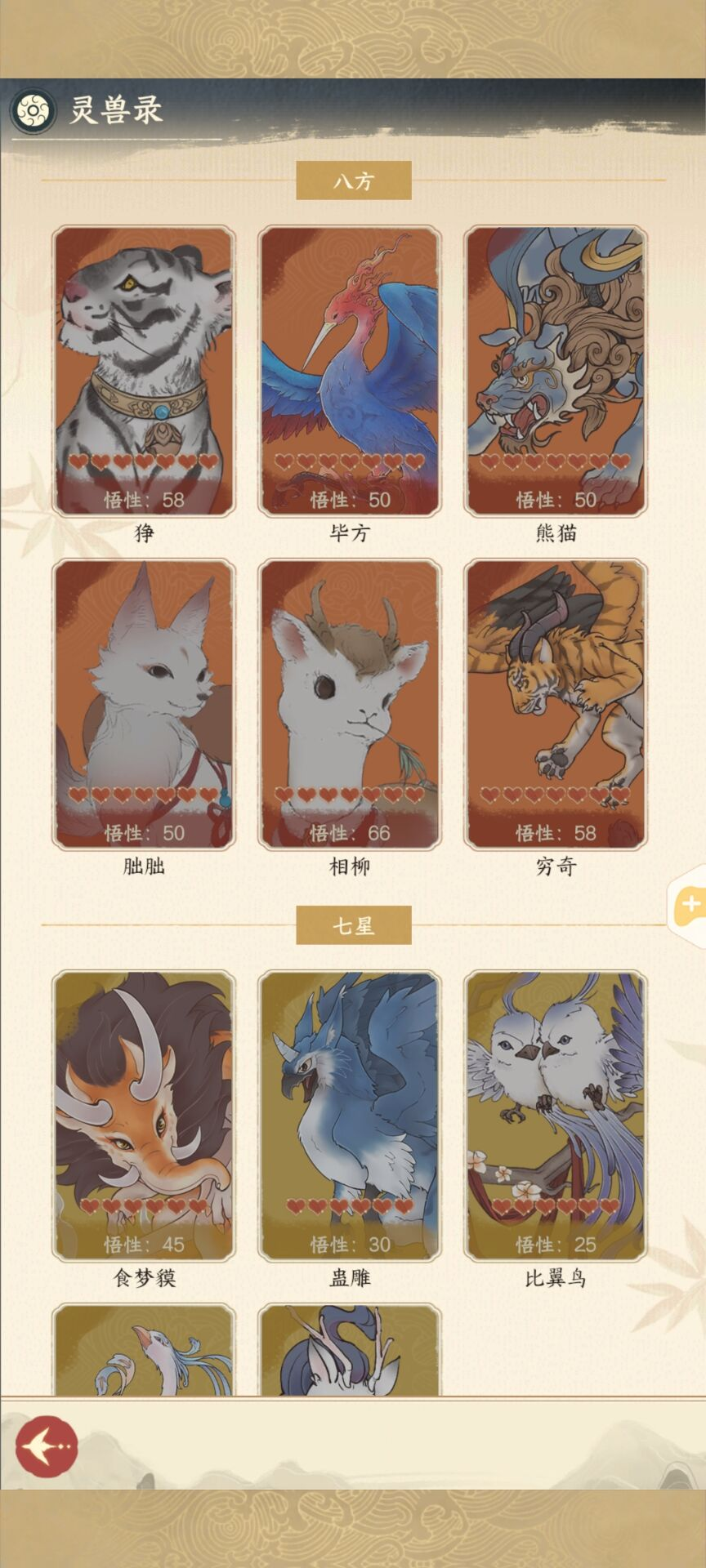
Task: Open the 狰 white tiger card
Action: [x=144, y=372]
